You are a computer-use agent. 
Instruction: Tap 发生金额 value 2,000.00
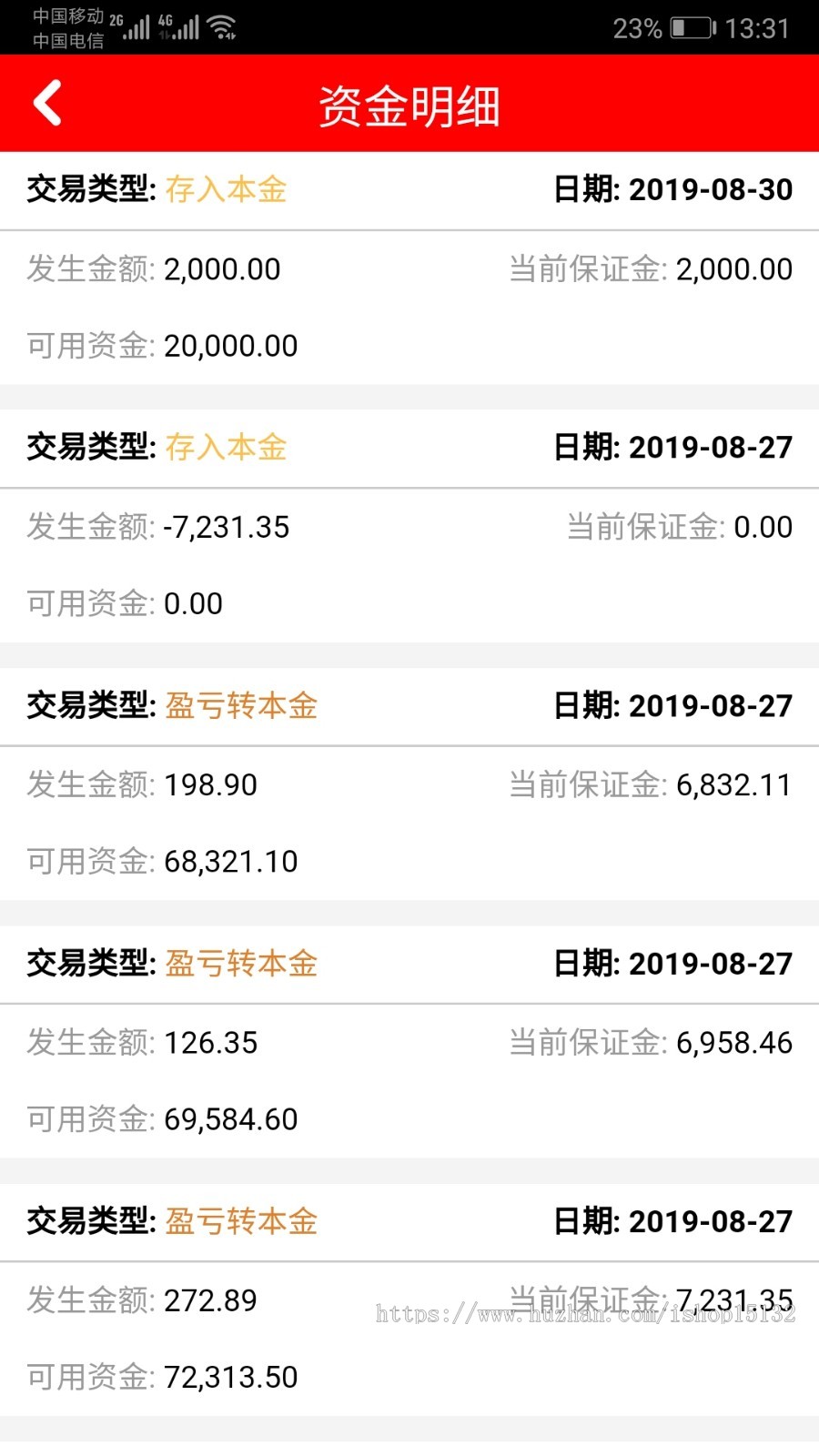coord(222,269)
